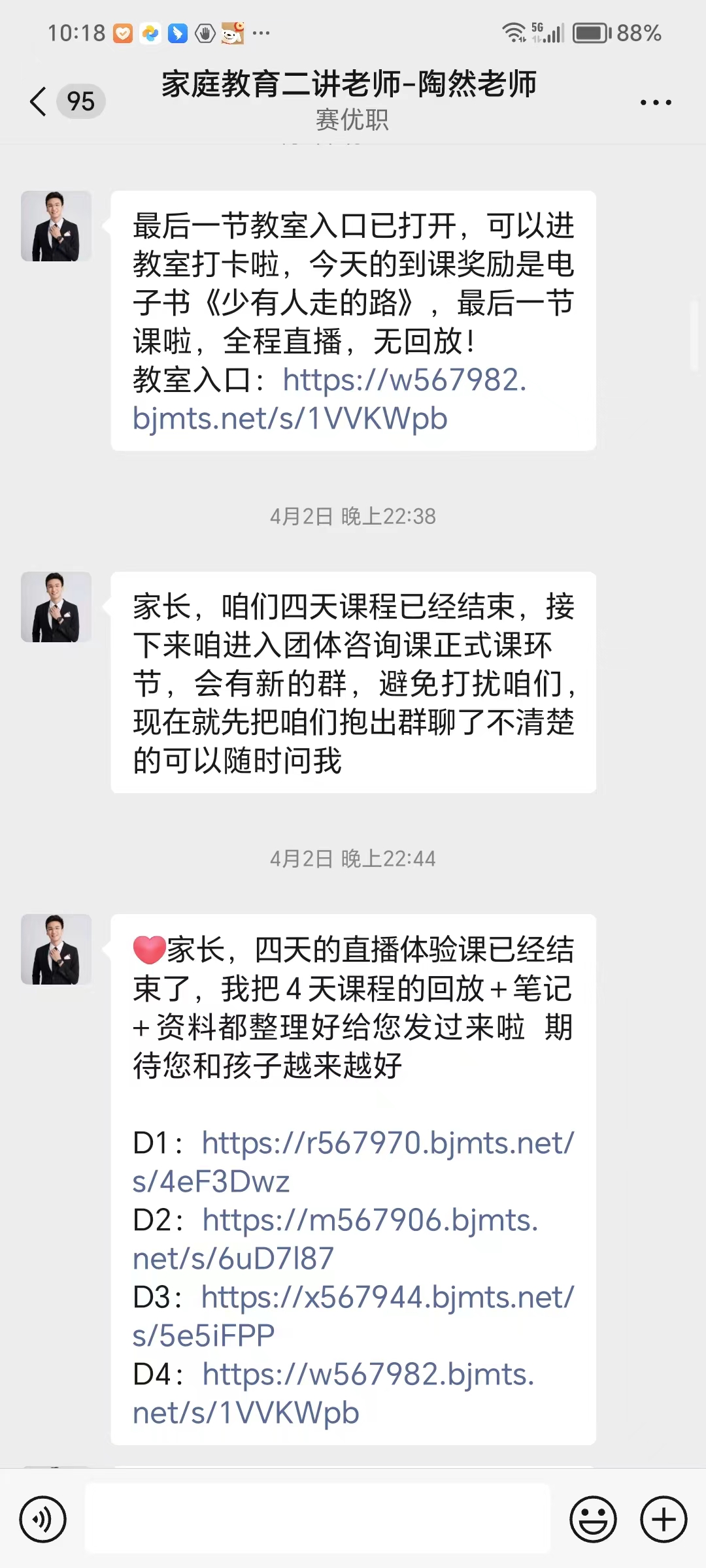Go back to the chat list

(39, 102)
